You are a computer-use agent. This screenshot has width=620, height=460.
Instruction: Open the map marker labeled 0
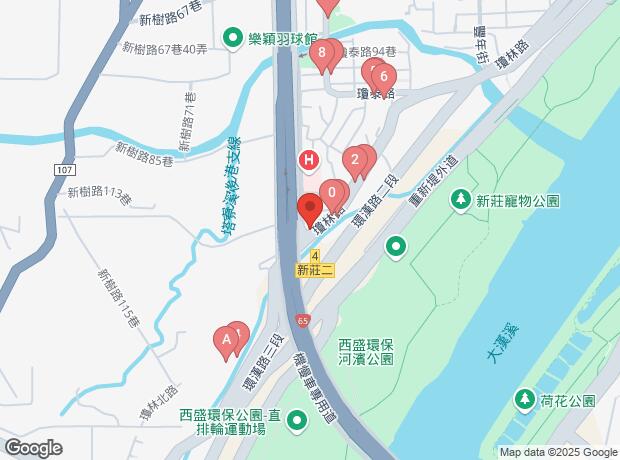(332, 192)
